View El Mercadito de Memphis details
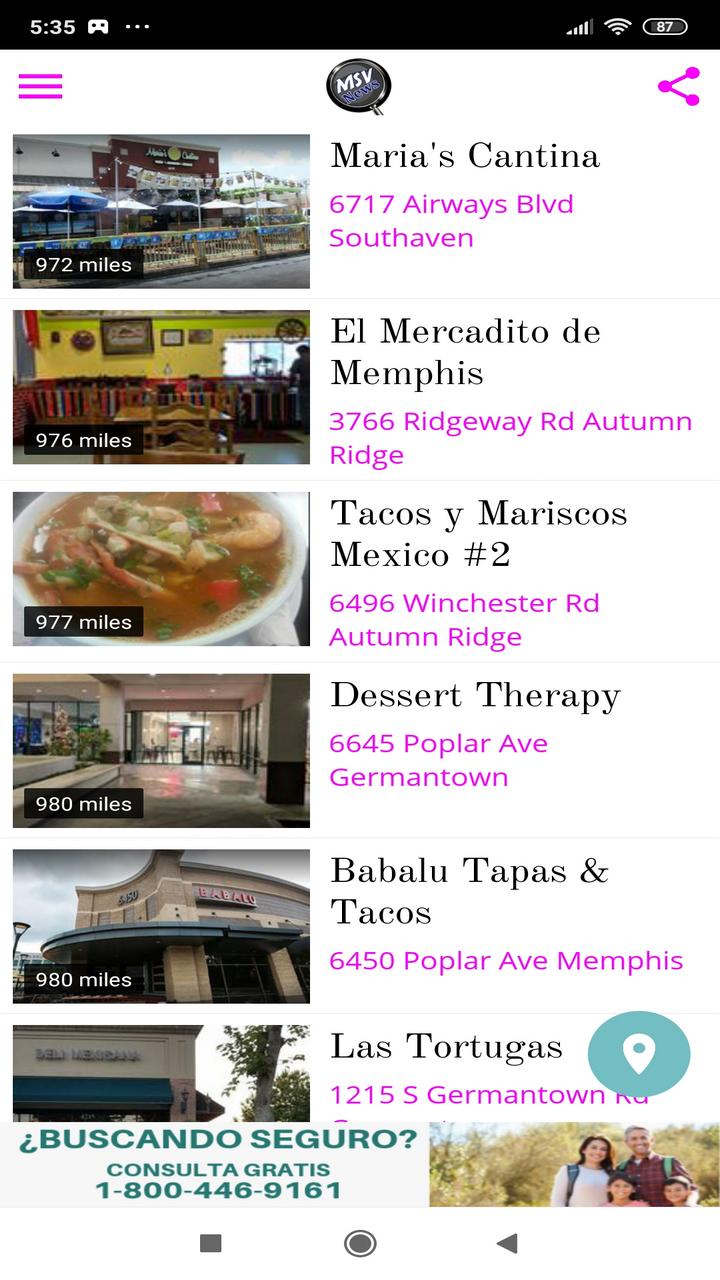This screenshot has width=720, height=1280. coord(360,389)
